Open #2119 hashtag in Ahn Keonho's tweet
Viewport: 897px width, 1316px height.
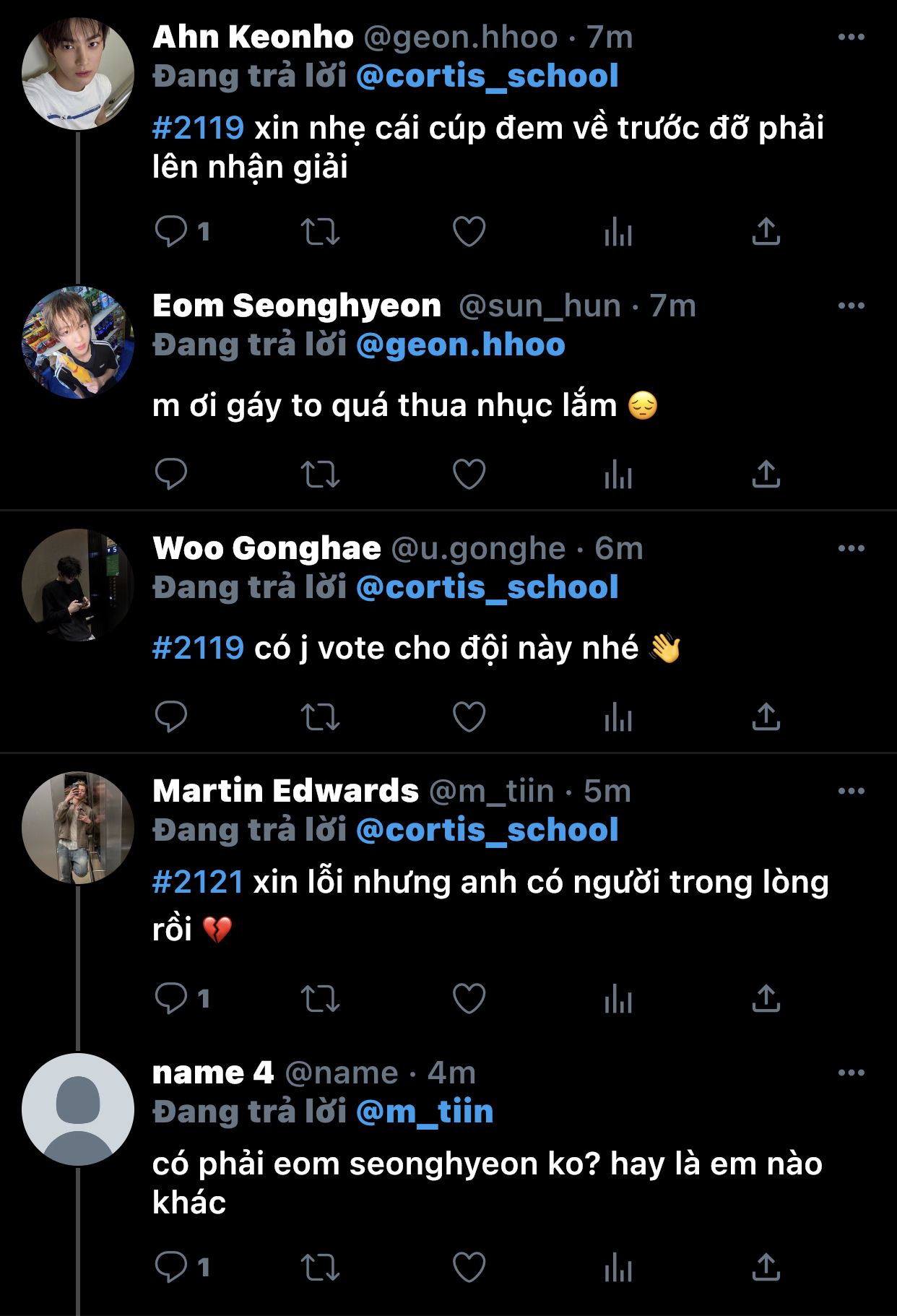point(198,129)
